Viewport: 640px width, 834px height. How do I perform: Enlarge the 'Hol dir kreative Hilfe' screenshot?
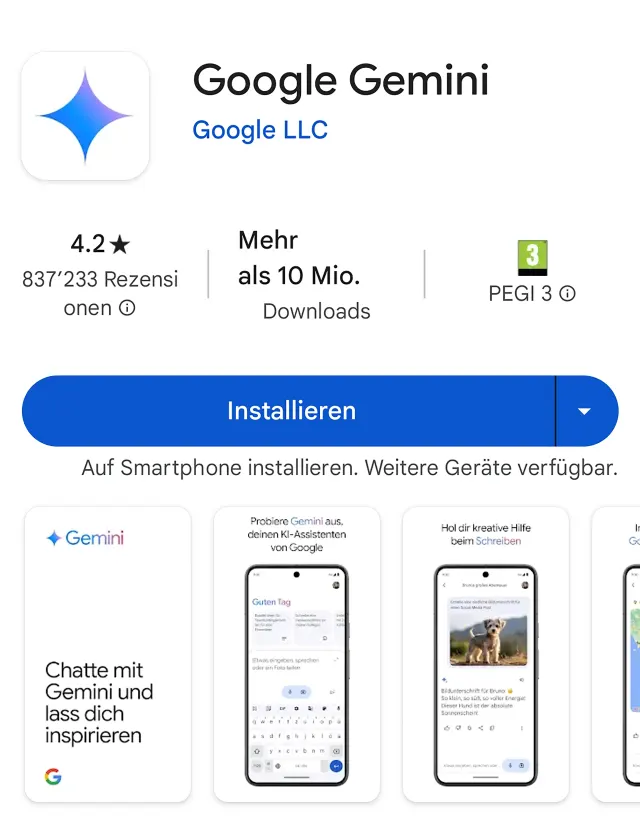485,654
